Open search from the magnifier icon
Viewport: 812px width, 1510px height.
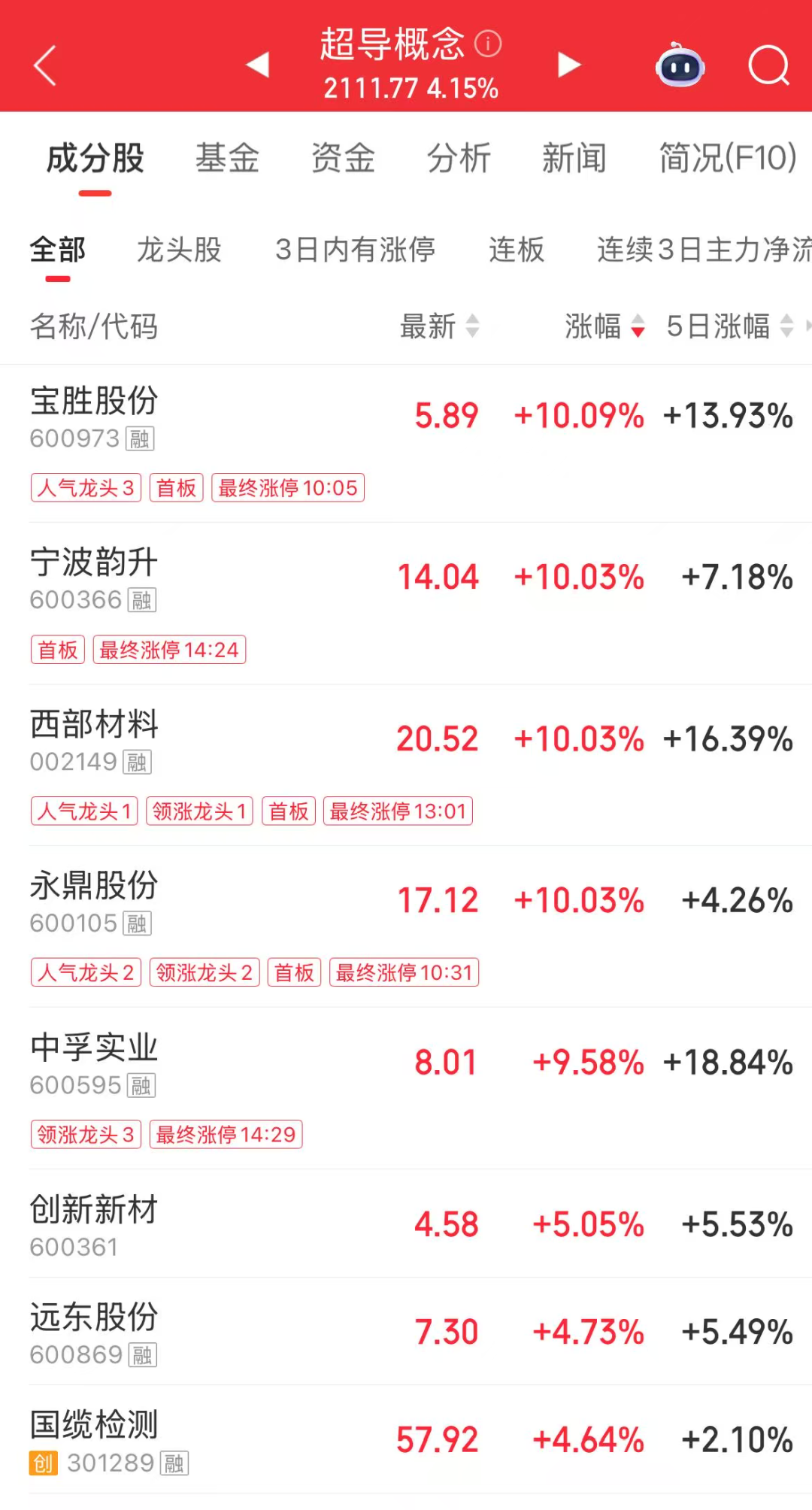(x=768, y=66)
